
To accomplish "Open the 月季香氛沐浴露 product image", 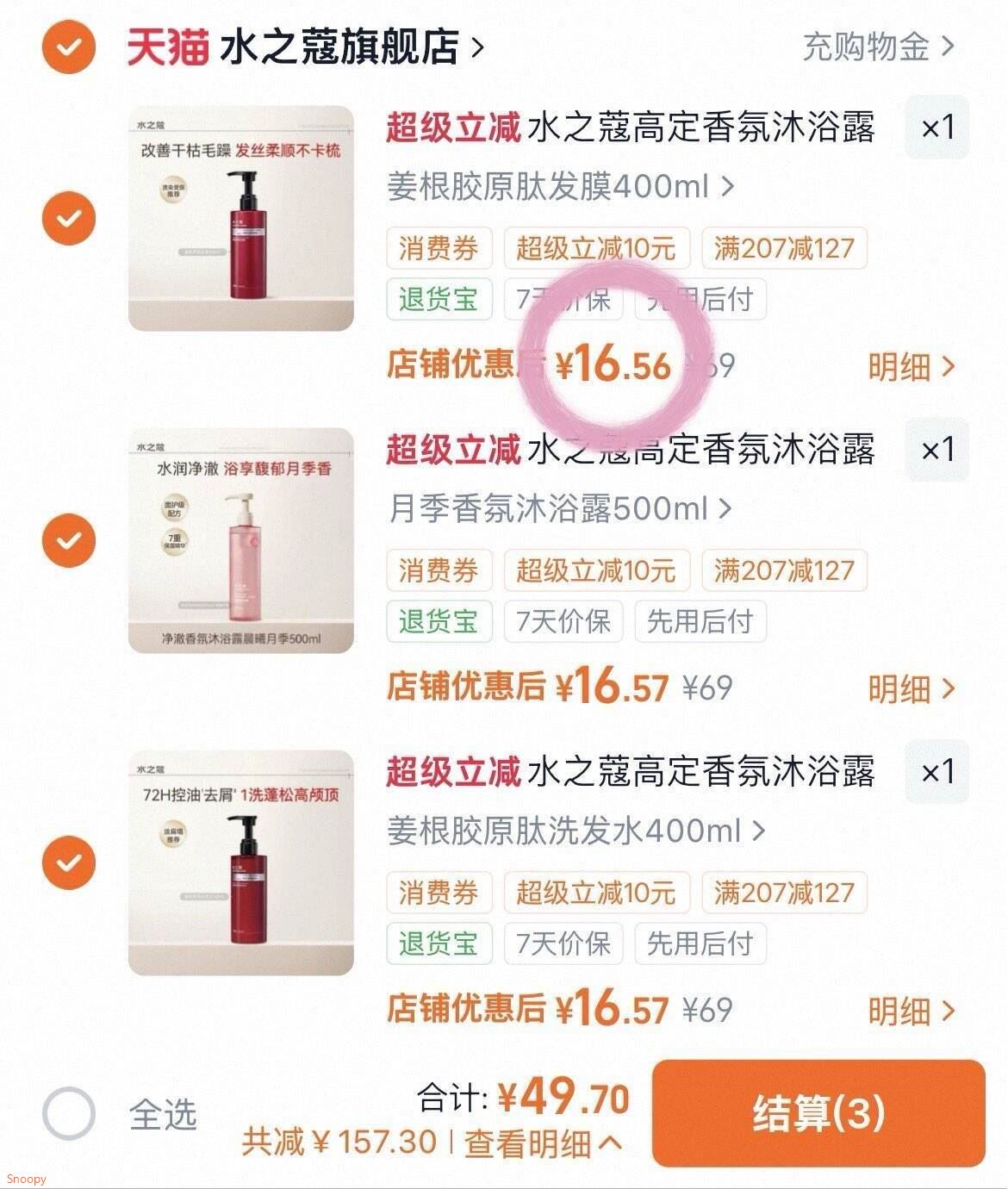I will click(x=241, y=540).
